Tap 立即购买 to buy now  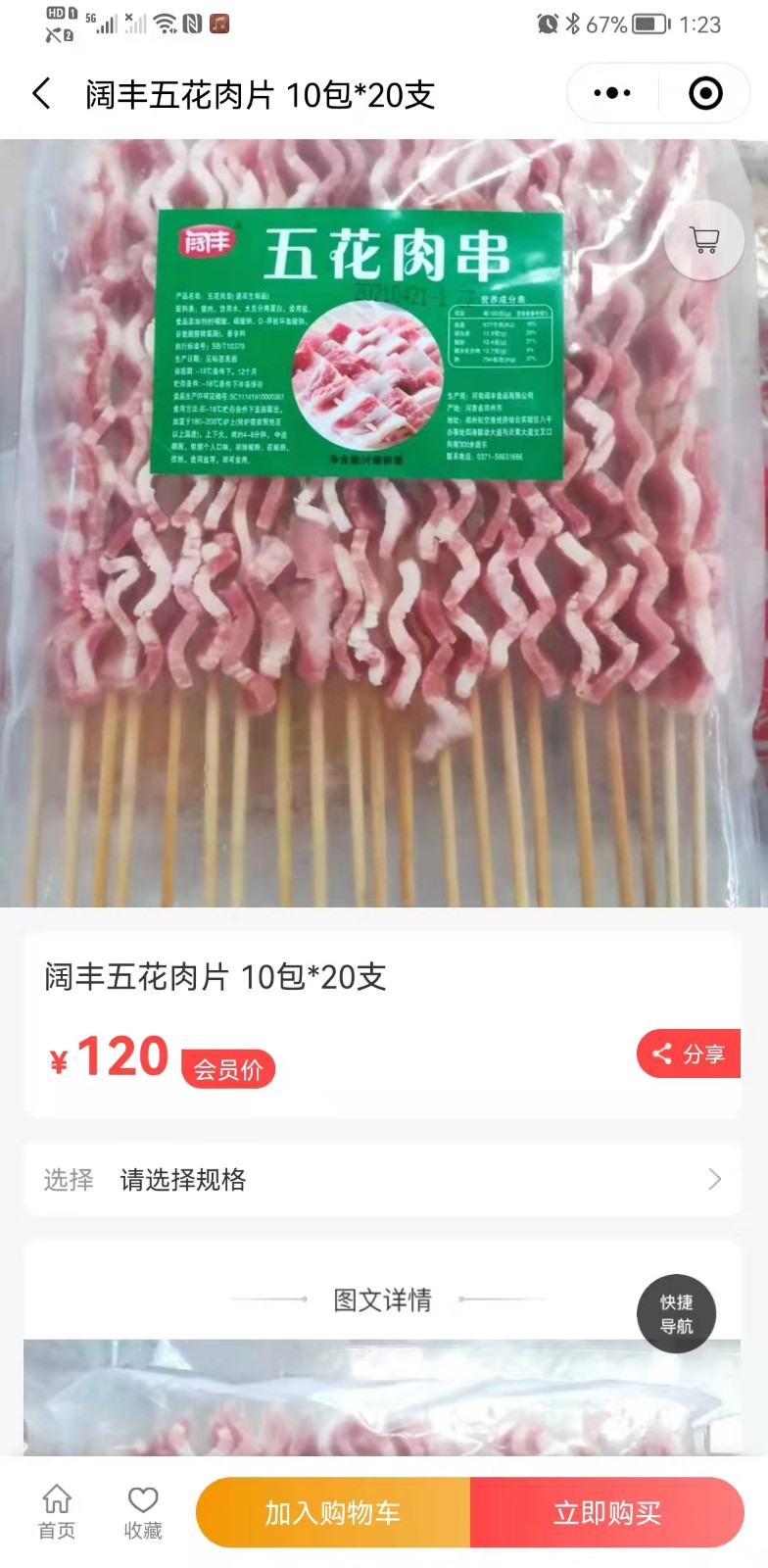click(x=608, y=1512)
